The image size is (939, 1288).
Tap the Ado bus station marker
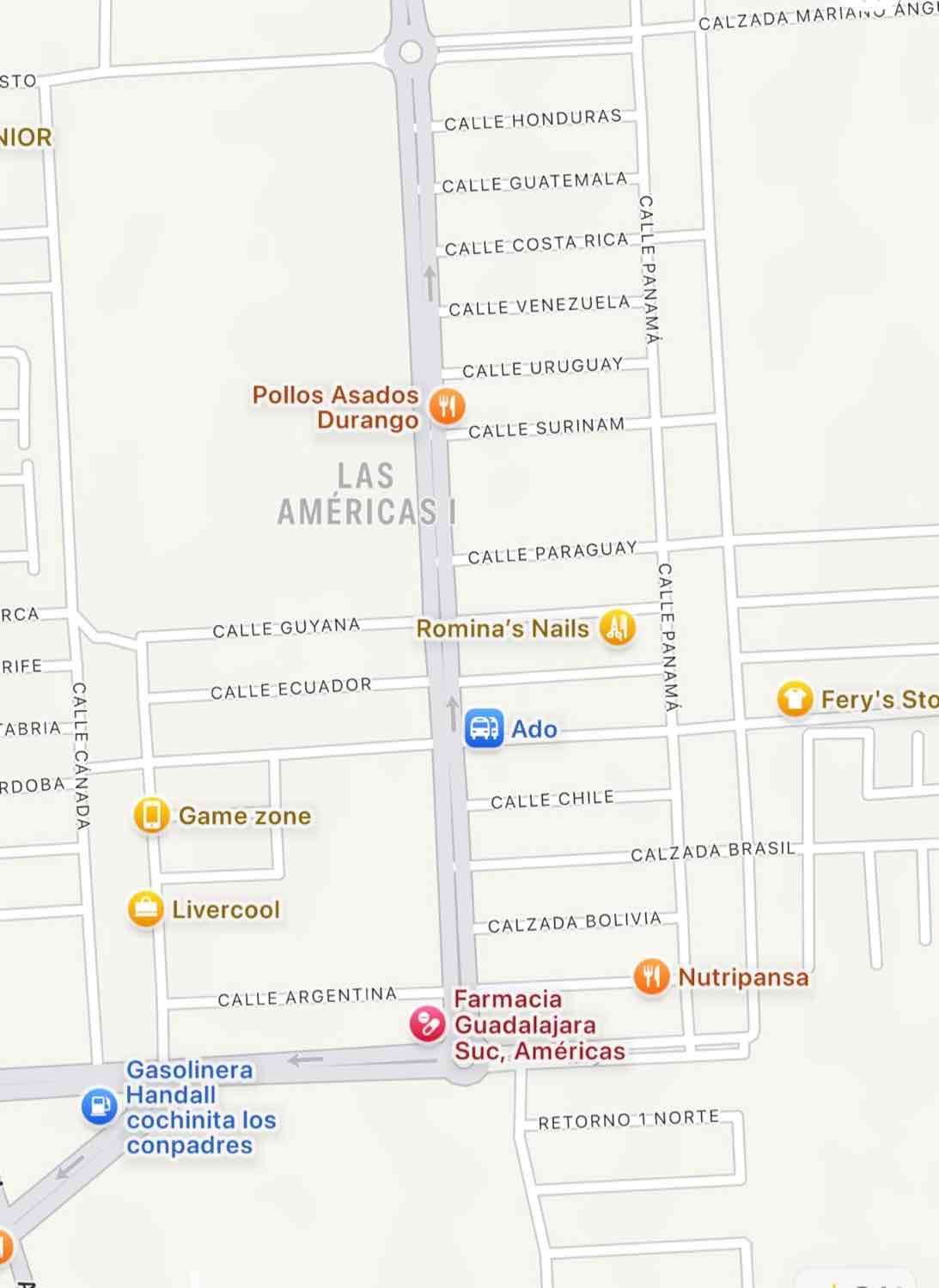click(x=484, y=728)
